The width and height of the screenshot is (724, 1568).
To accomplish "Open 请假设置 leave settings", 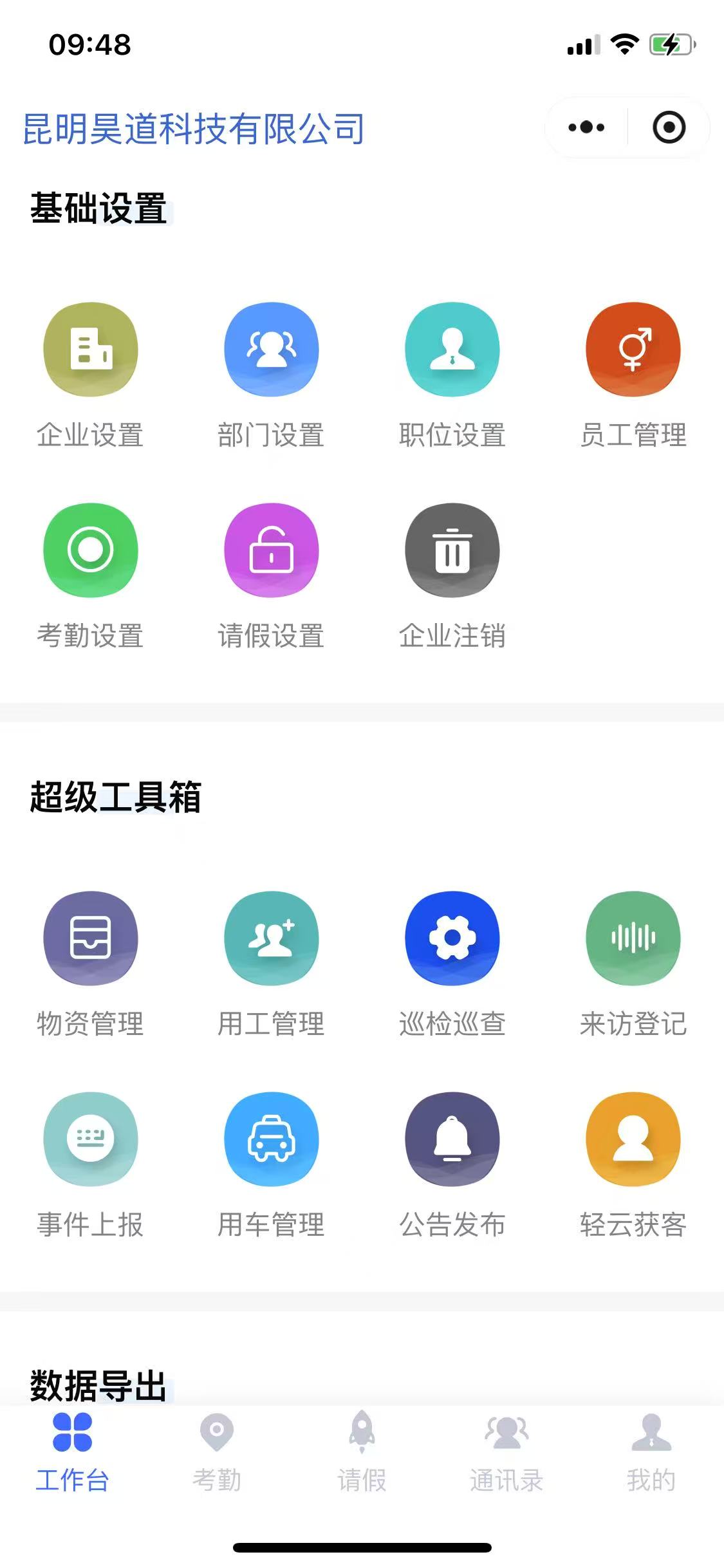I will [x=271, y=550].
